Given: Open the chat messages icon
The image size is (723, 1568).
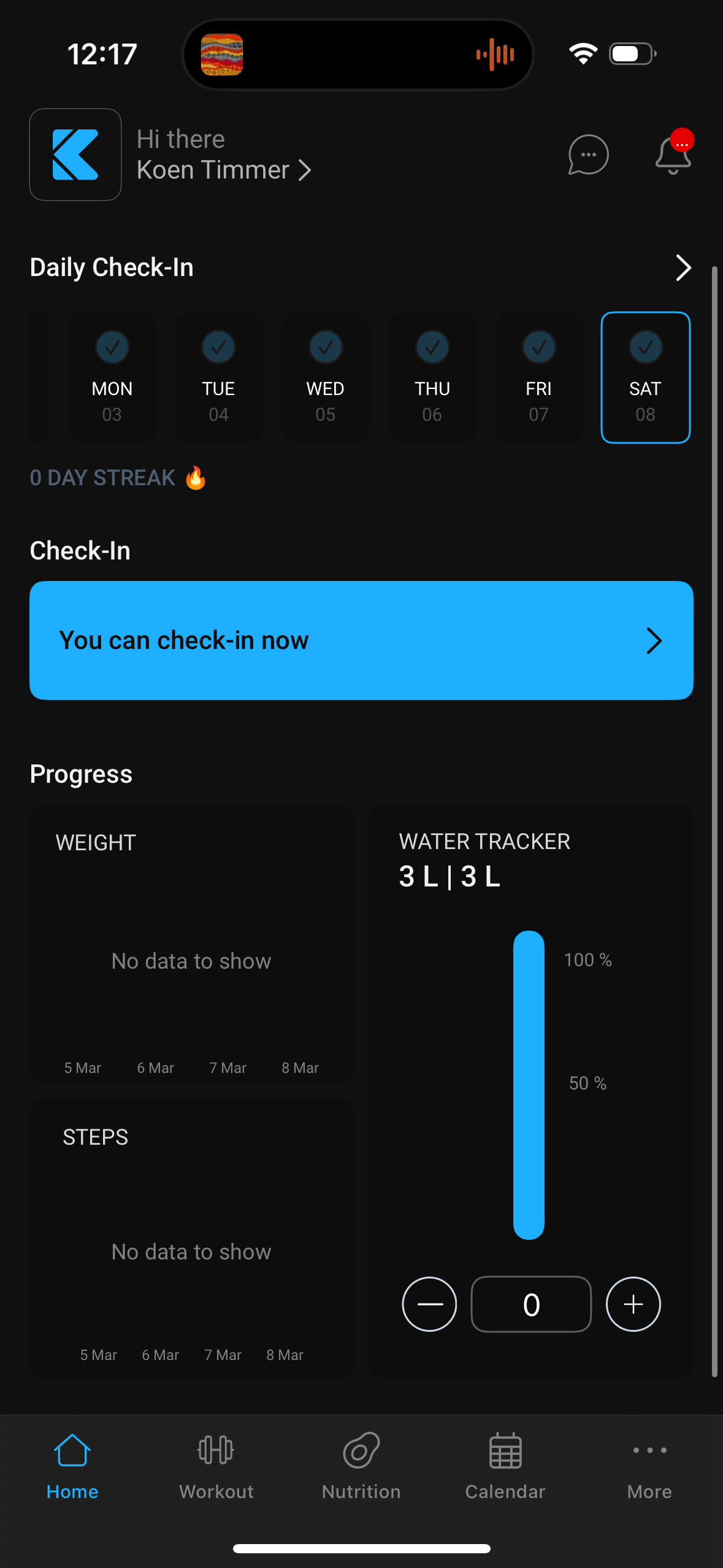Looking at the screenshot, I should point(587,155).
